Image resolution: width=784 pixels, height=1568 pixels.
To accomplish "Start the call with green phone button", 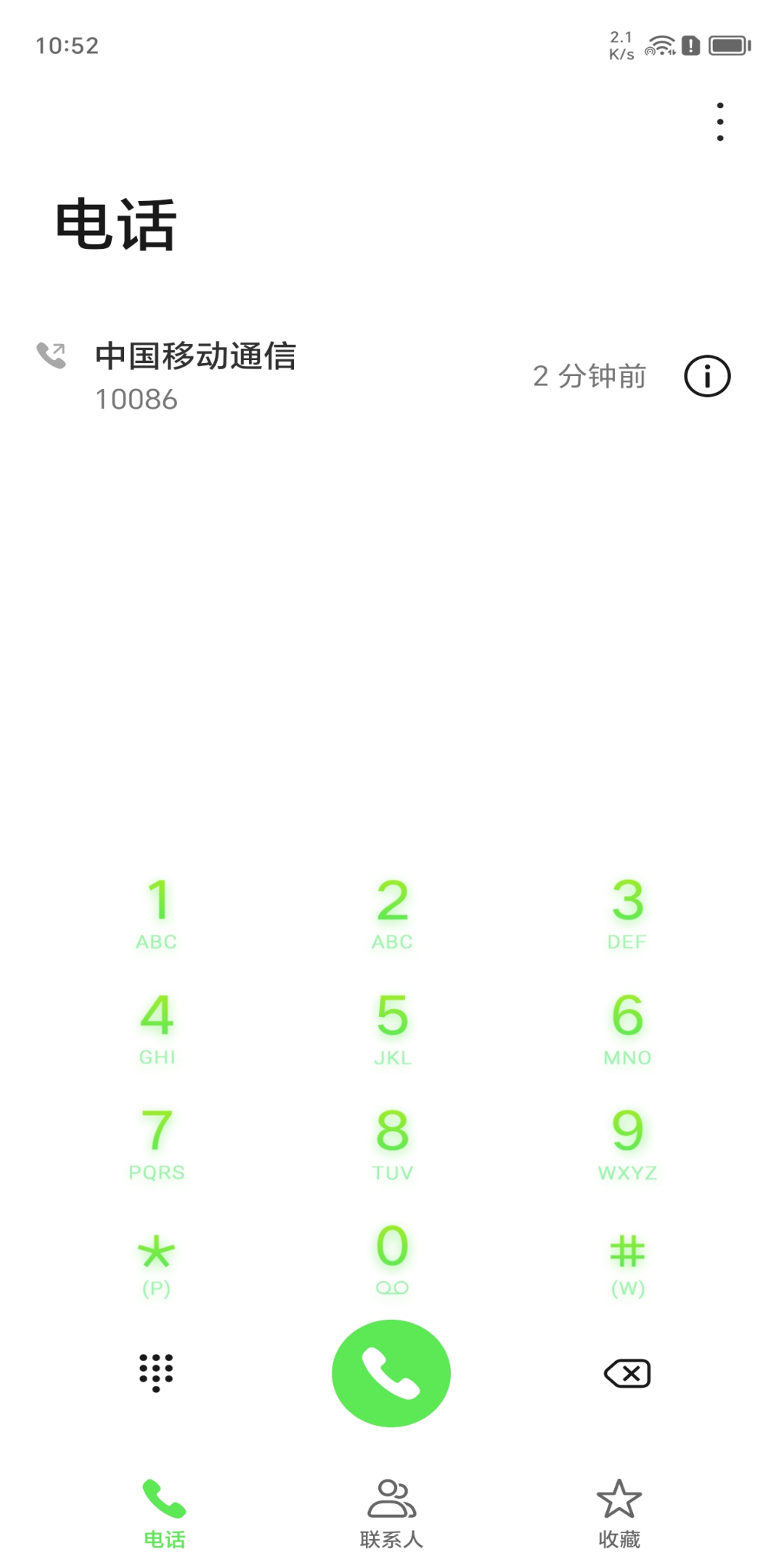I will (391, 1373).
